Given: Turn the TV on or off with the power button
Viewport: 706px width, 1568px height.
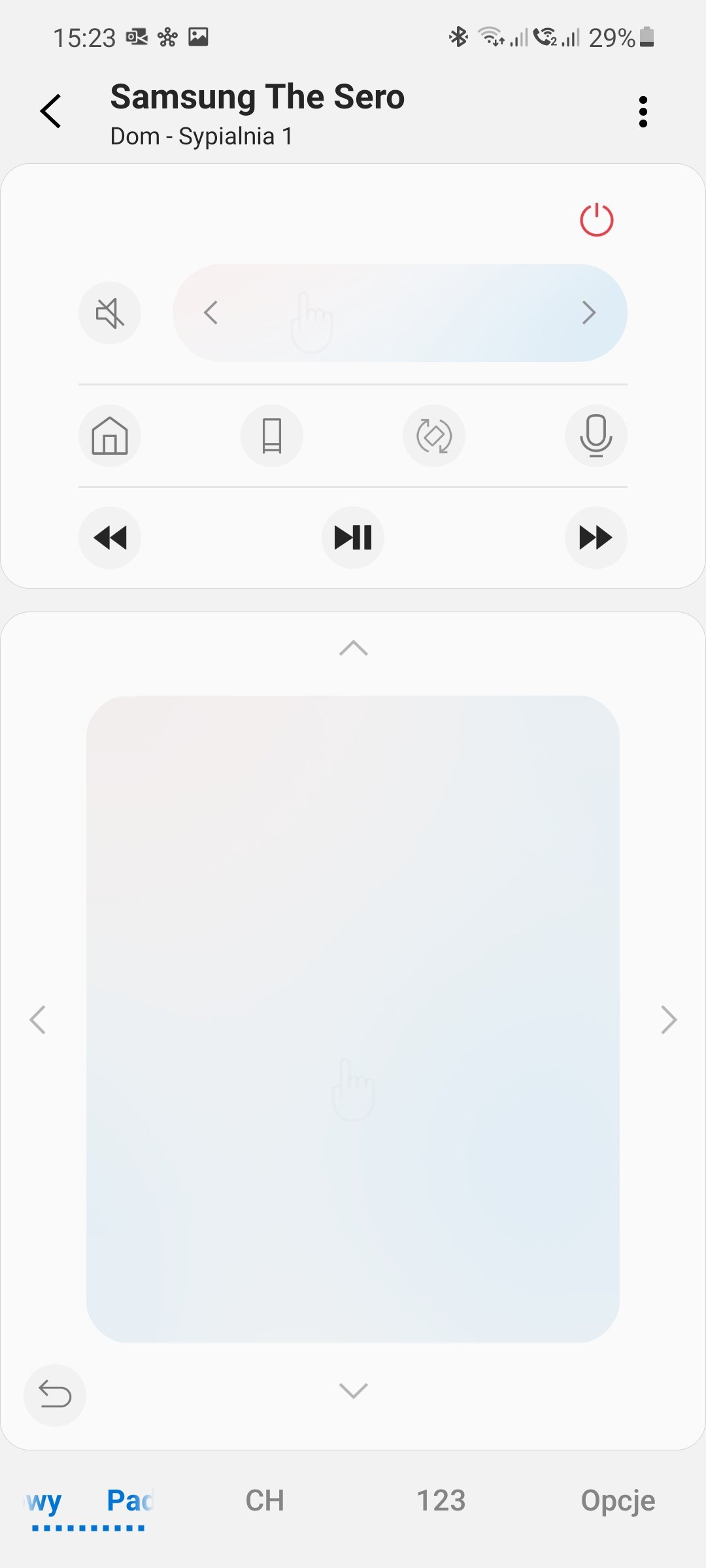Looking at the screenshot, I should tap(597, 220).
